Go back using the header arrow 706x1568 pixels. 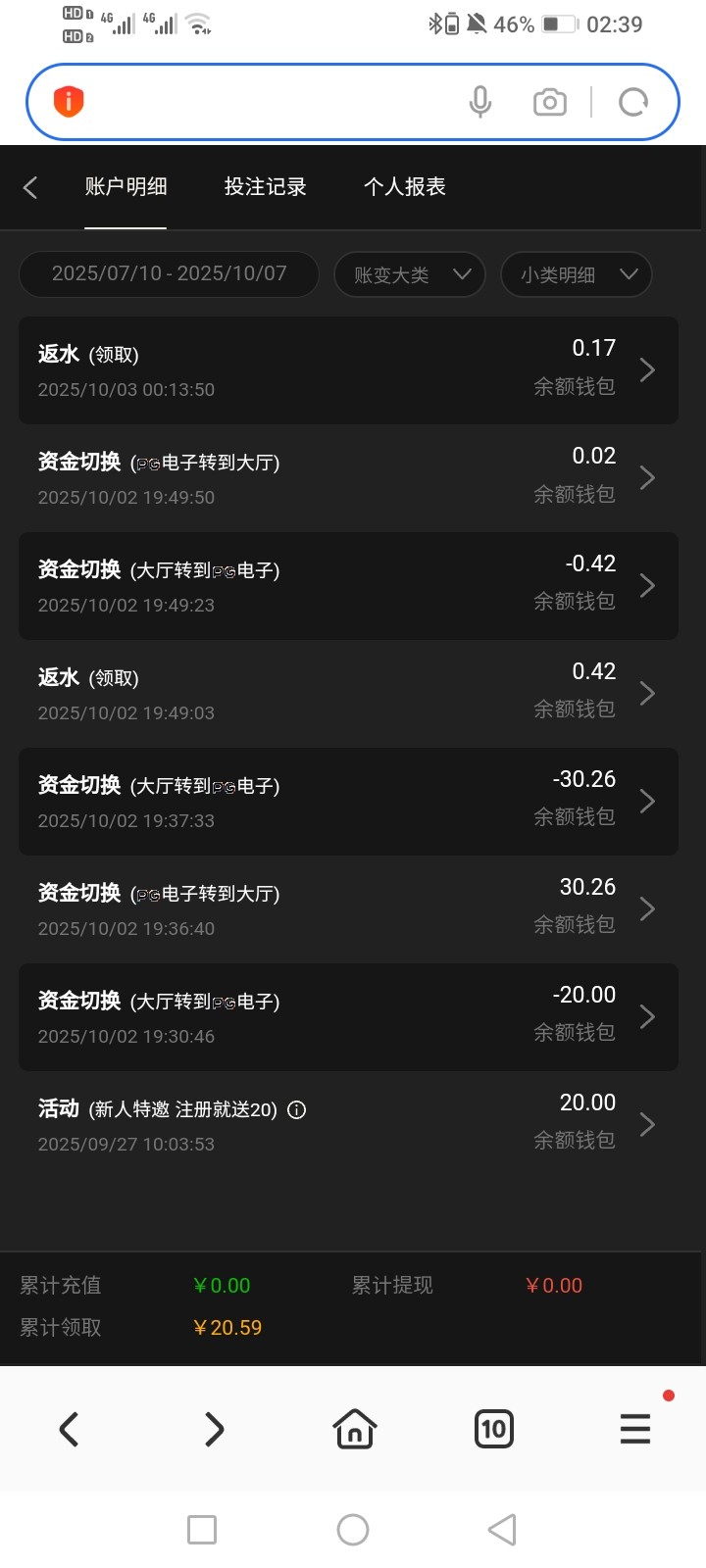tap(30, 187)
